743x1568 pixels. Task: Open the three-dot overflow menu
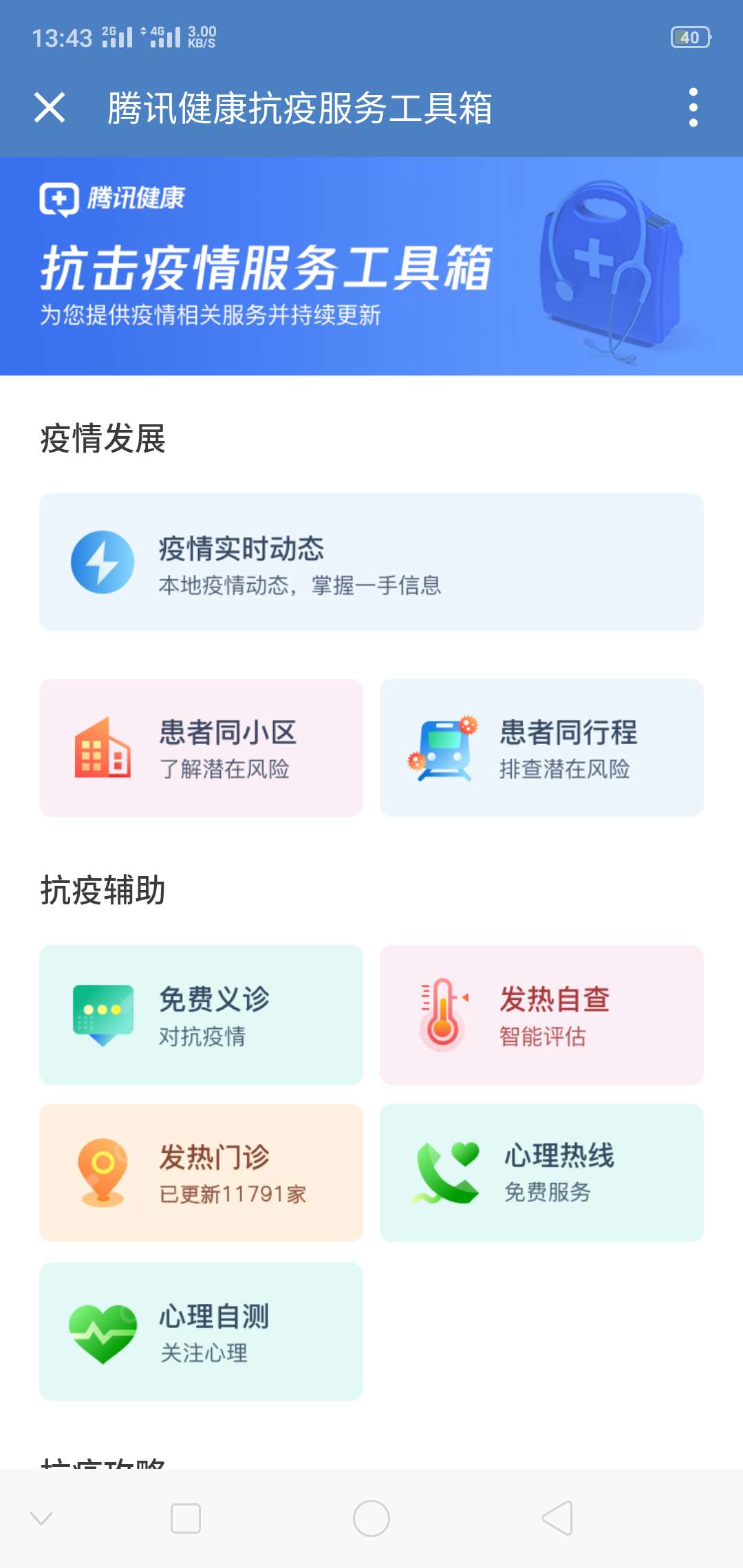click(x=693, y=108)
